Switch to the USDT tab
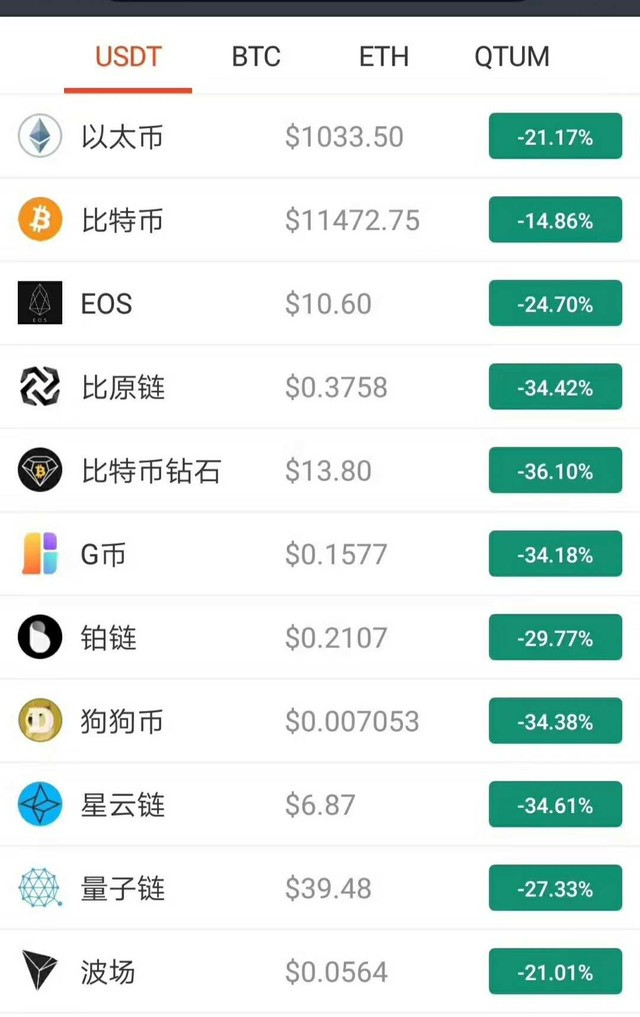Viewport: 640px width, 1017px height. (x=128, y=57)
